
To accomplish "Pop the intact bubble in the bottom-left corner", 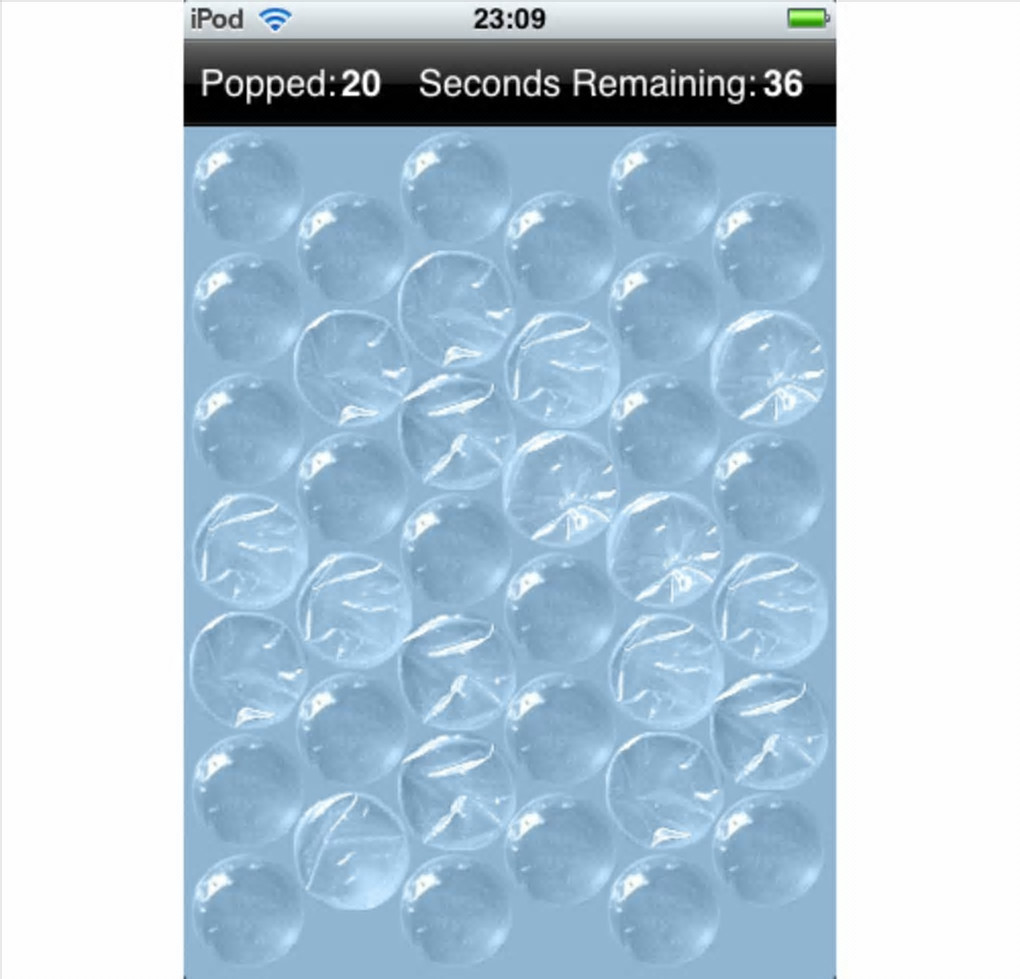I will coord(246,909).
